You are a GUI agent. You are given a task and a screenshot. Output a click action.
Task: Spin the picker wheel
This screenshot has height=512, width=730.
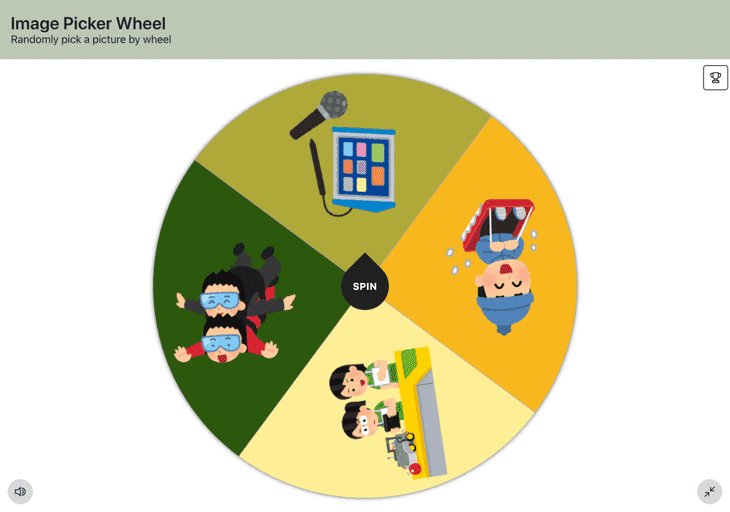(365, 286)
